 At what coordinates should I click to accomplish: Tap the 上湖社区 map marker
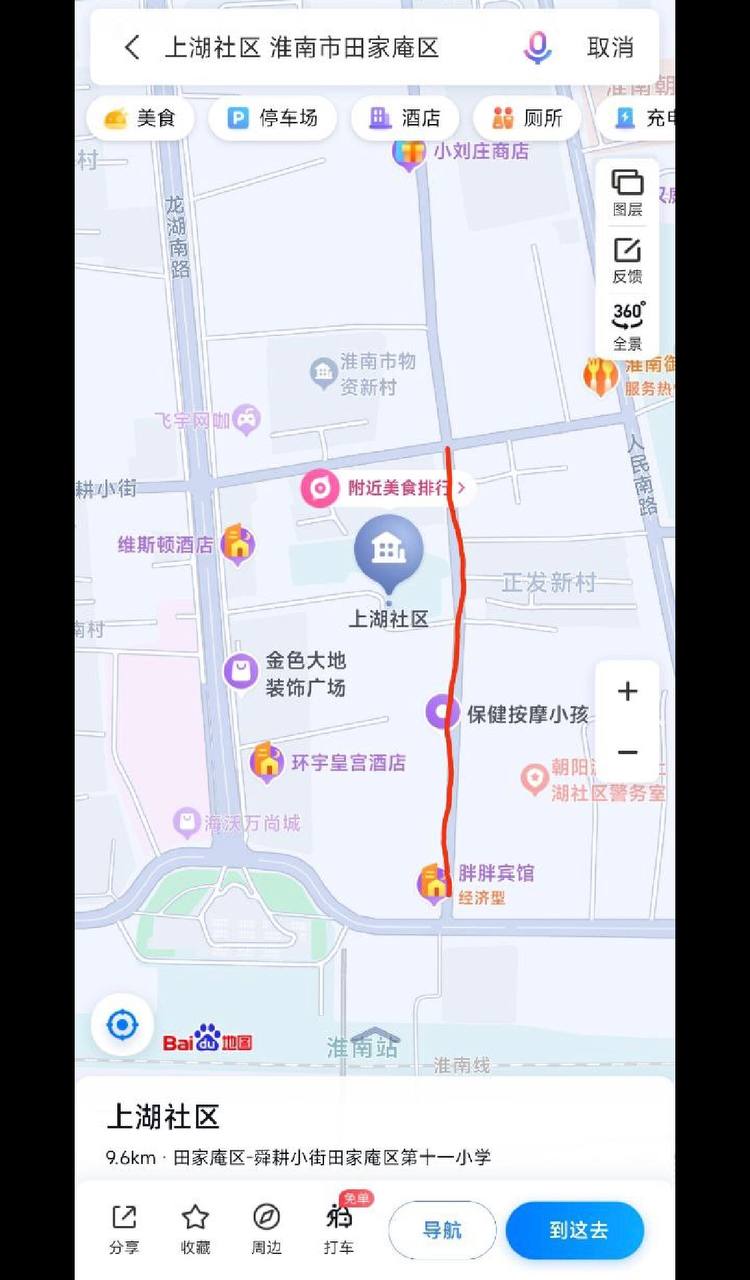(x=388, y=553)
